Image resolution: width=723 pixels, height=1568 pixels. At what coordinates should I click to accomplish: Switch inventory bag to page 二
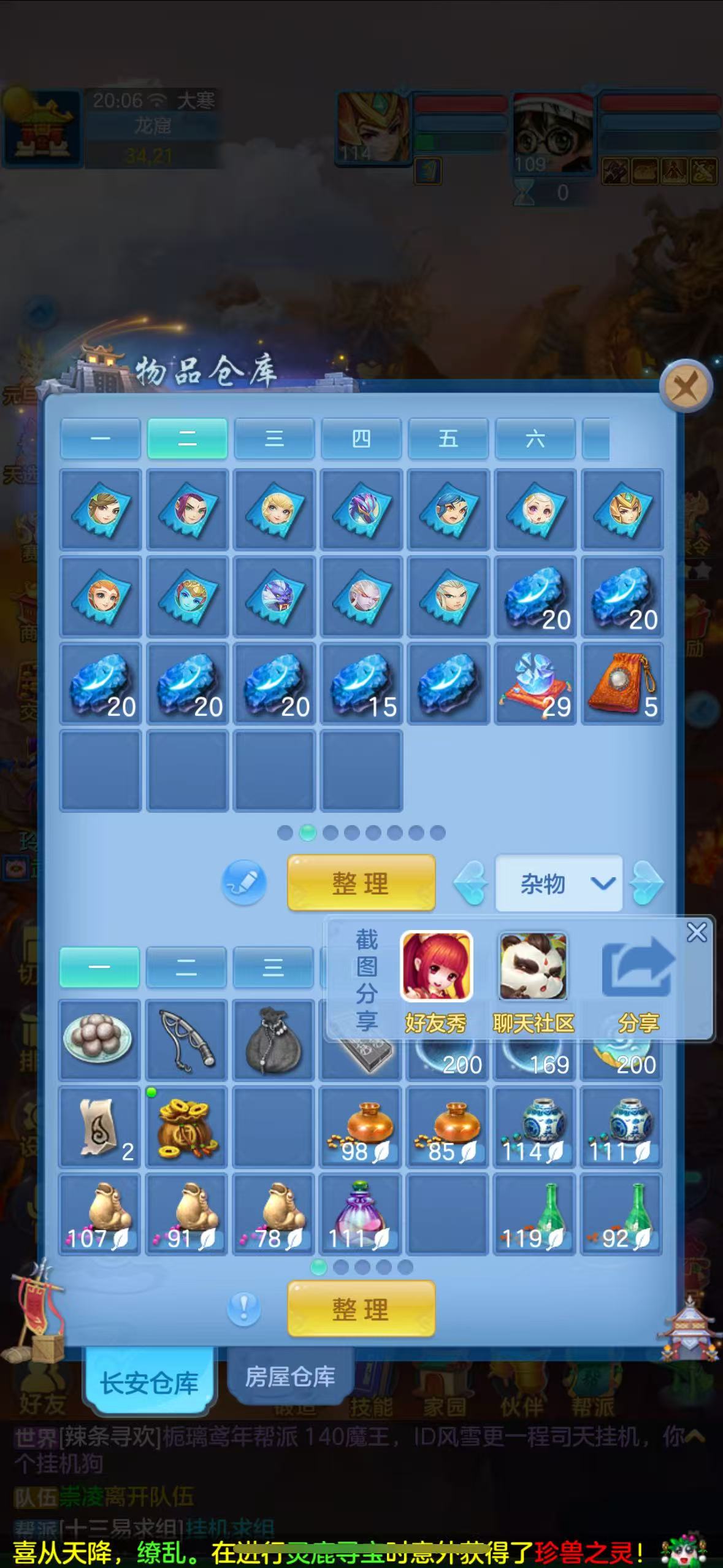[186, 967]
